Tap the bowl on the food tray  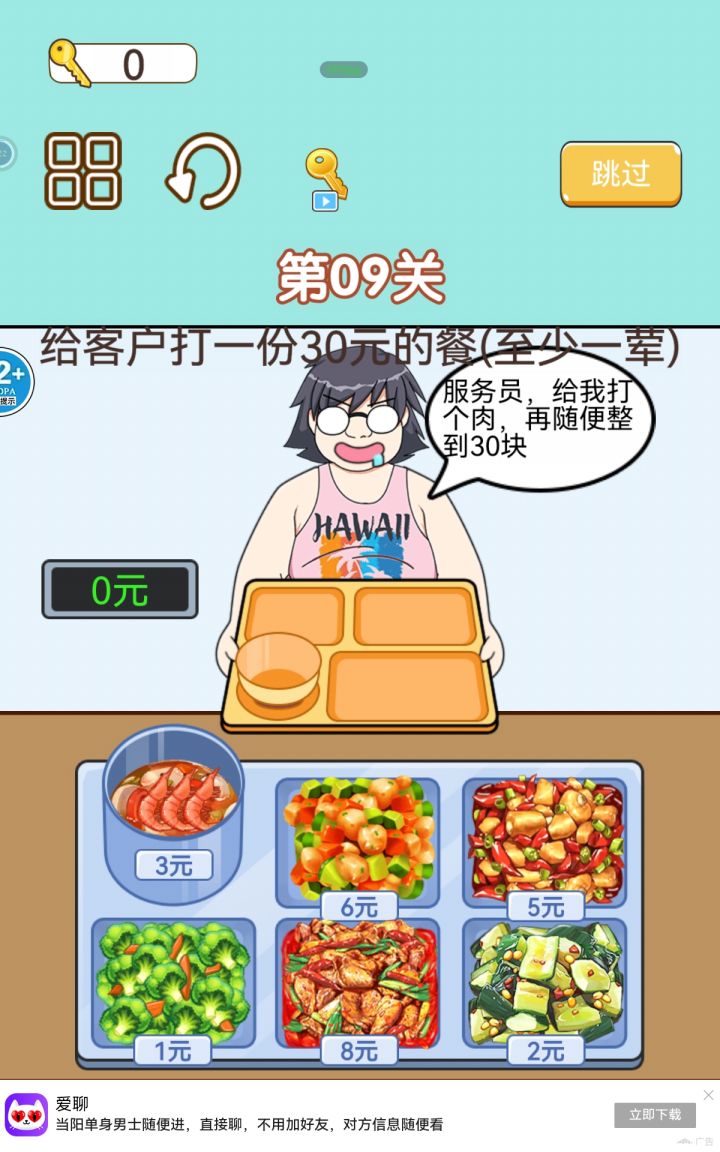point(280,665)
